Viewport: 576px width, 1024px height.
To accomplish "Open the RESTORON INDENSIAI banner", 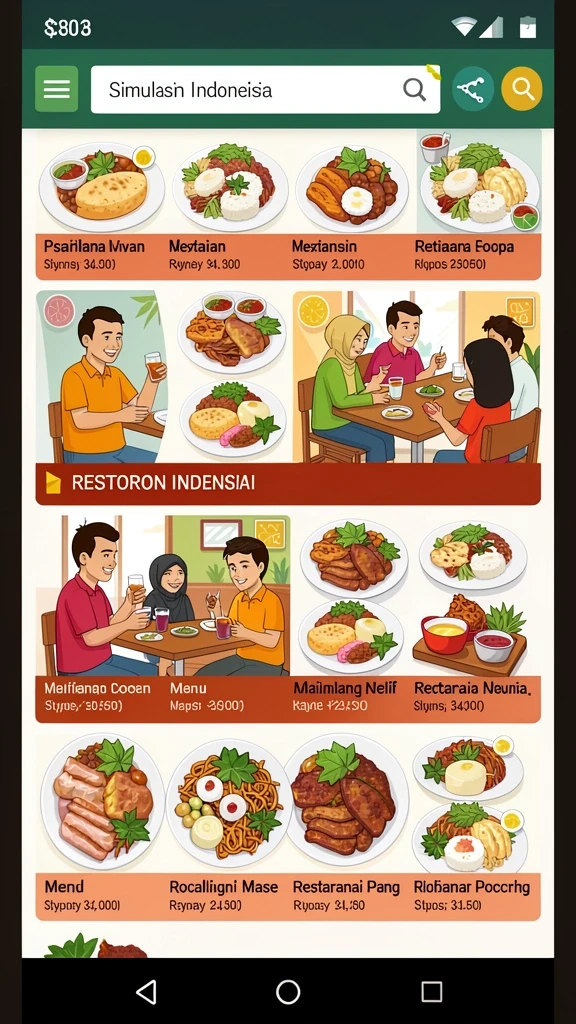I will coord(288,484).
